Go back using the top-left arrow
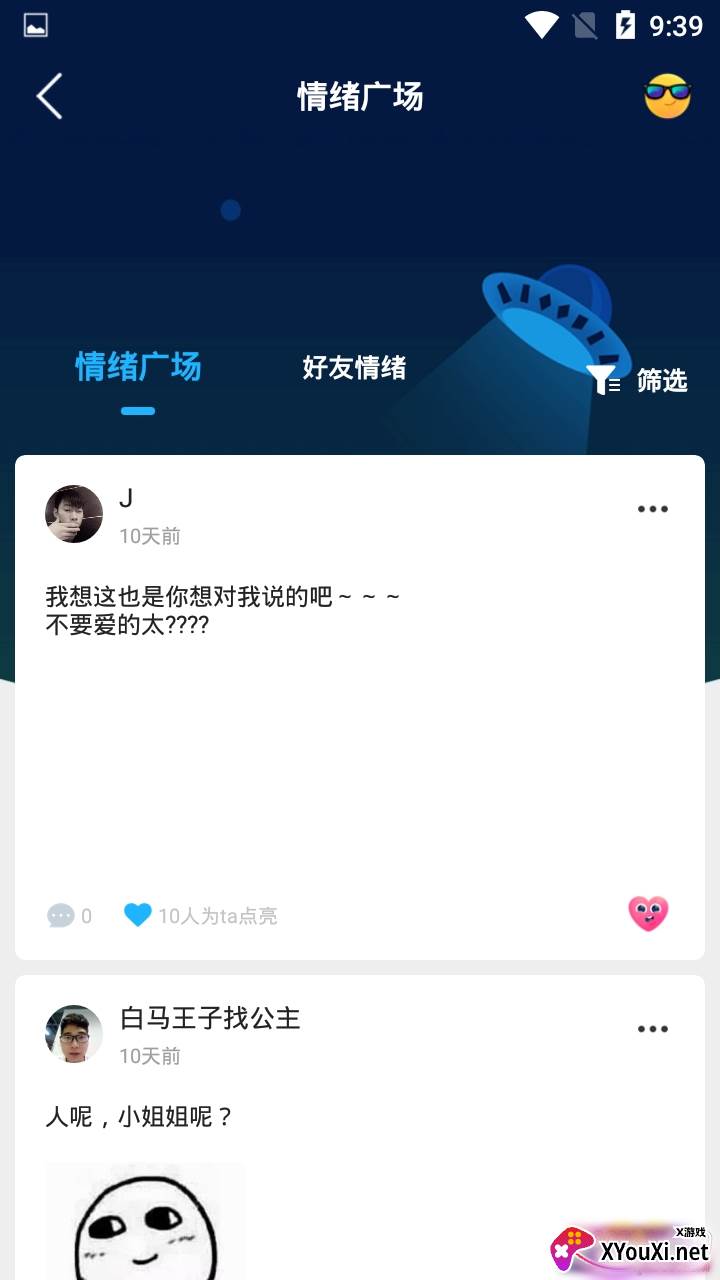Viewport: 720px width, 1280px height. (49, 96)
